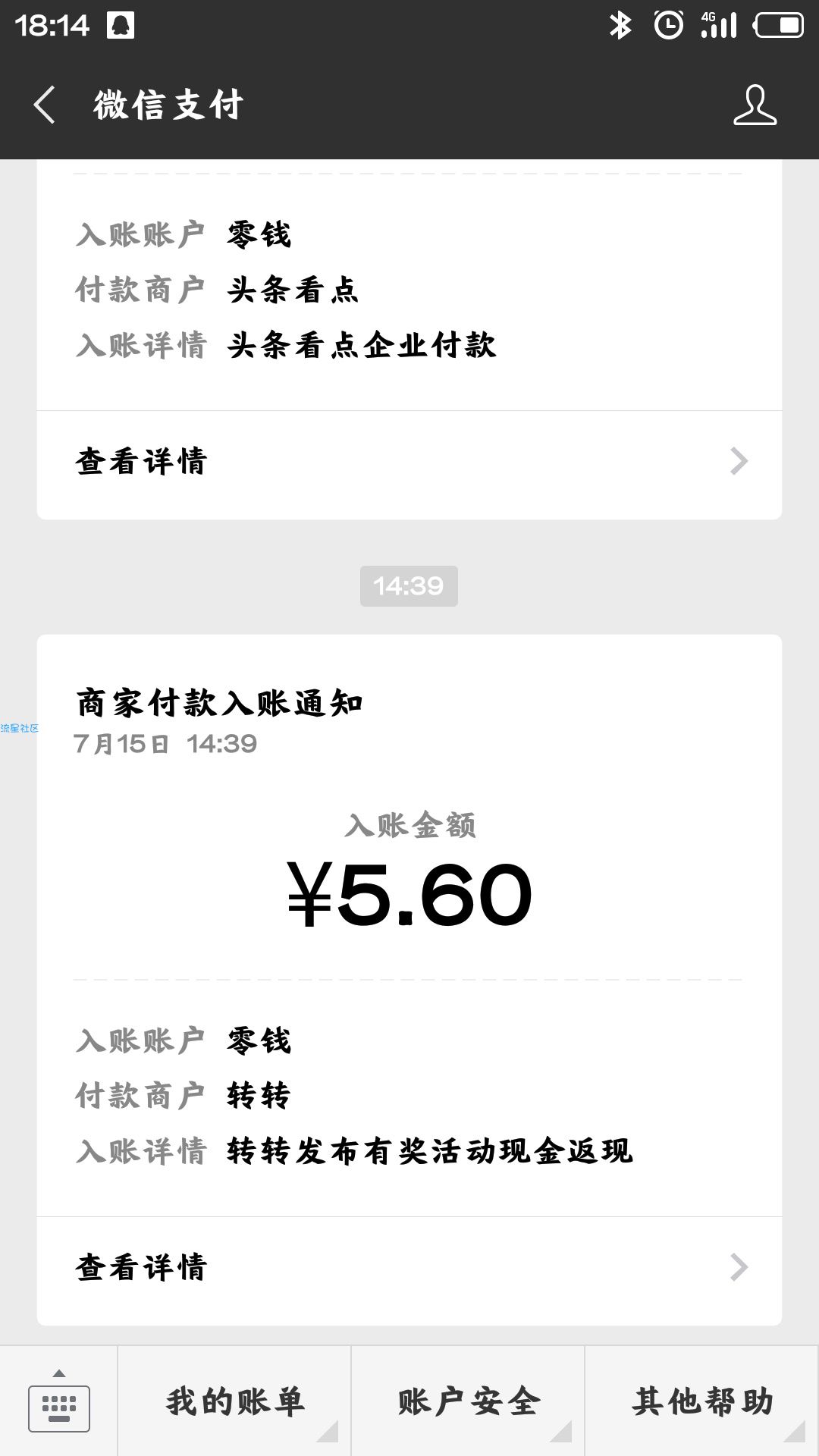Go back from 微信支付
Image resolution: width=819 pixels, height=1456 pixels.
point(44,105)
